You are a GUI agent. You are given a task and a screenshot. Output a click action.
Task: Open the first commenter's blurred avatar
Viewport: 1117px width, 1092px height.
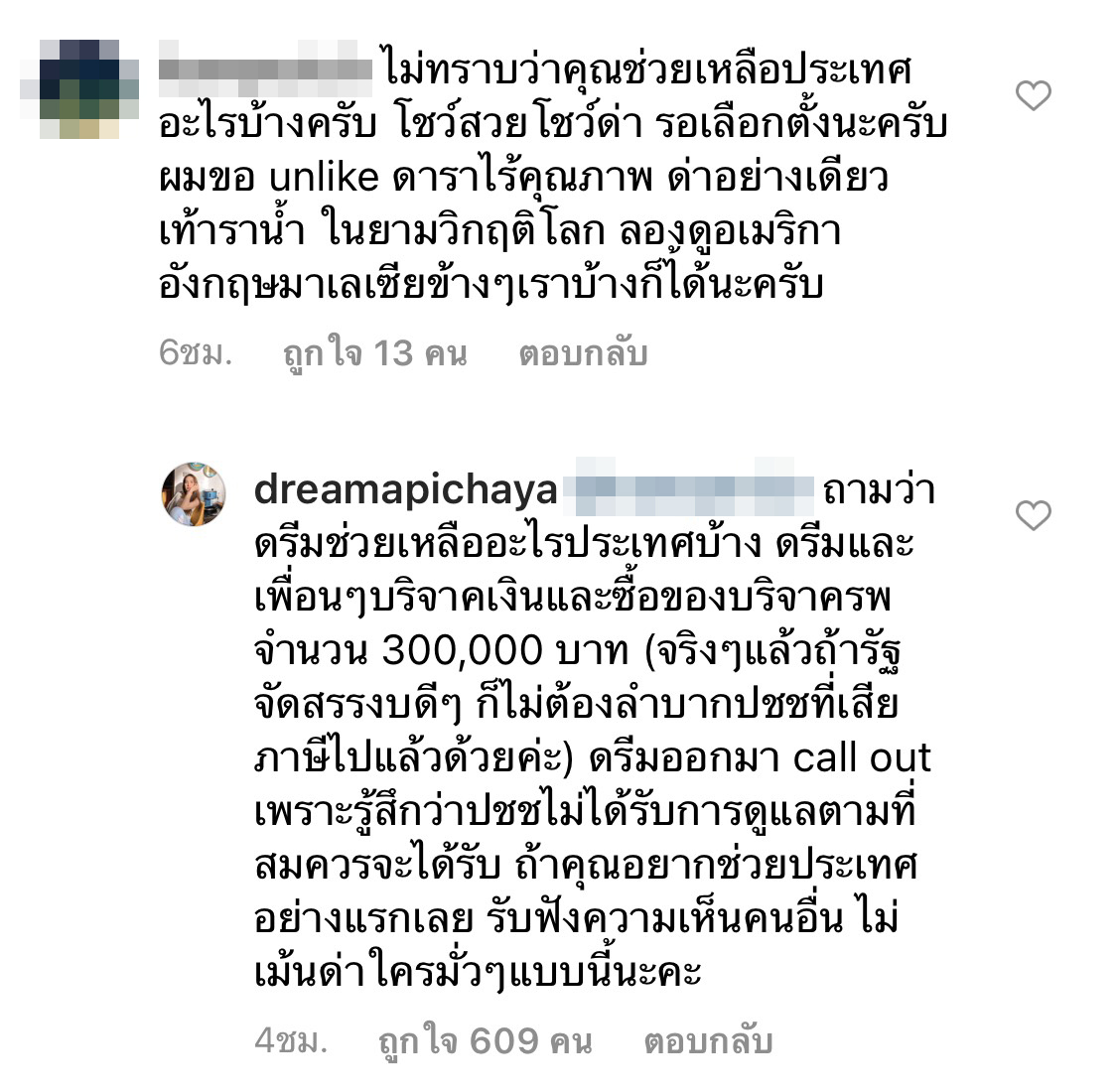89,88
